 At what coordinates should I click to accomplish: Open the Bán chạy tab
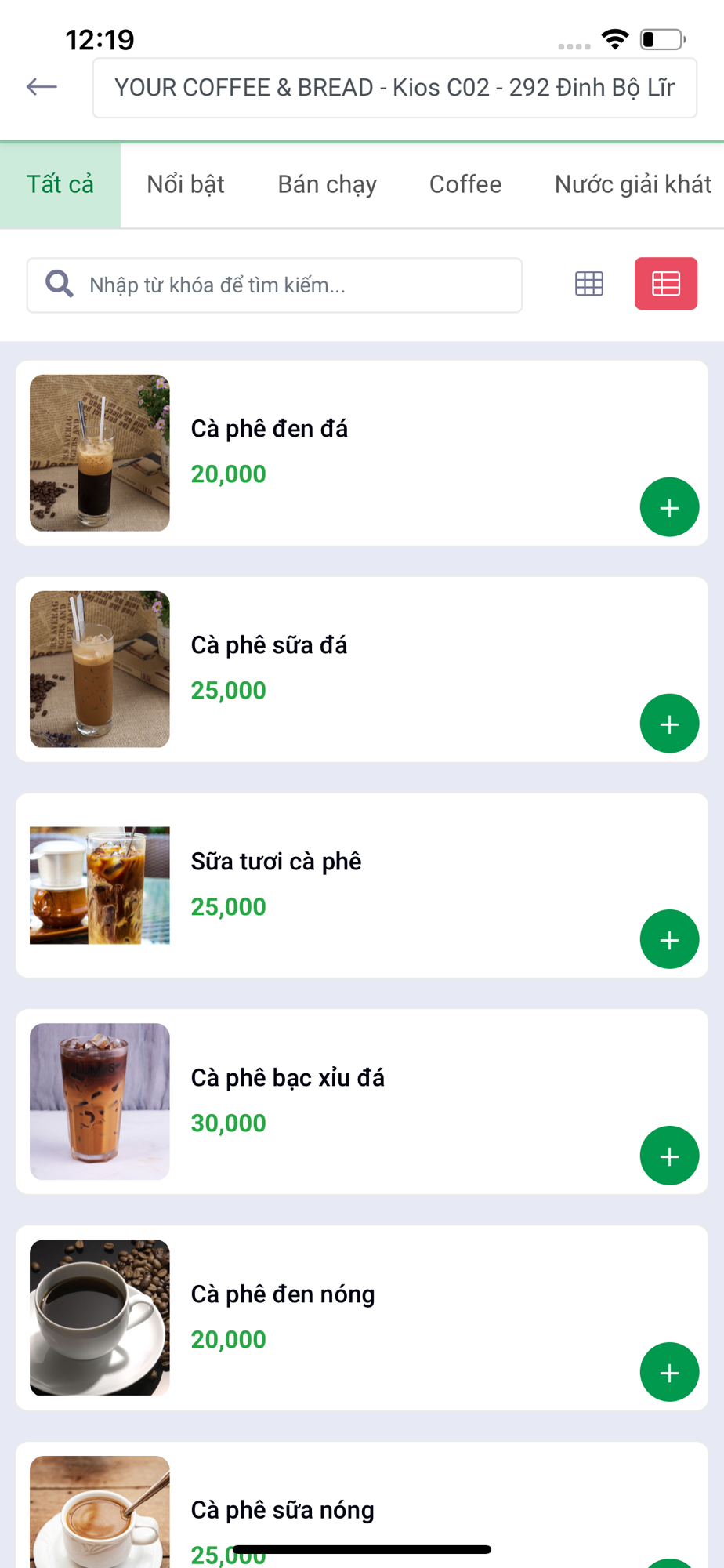(x=328, y=185)
